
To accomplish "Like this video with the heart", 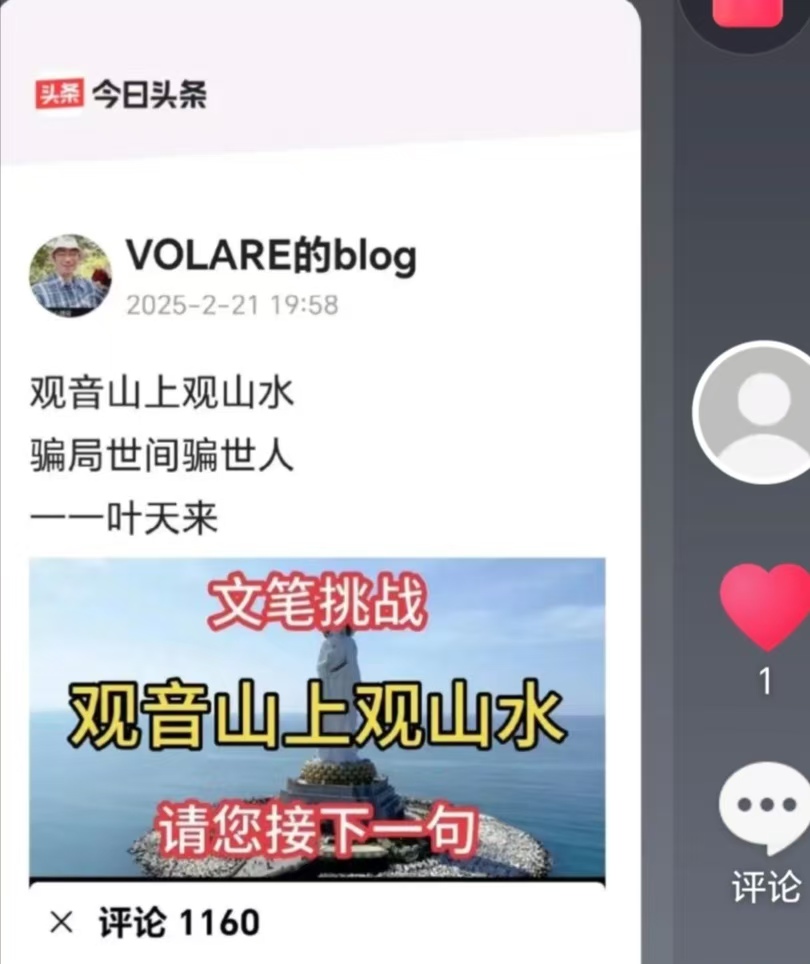I will [x=764, y=607].
